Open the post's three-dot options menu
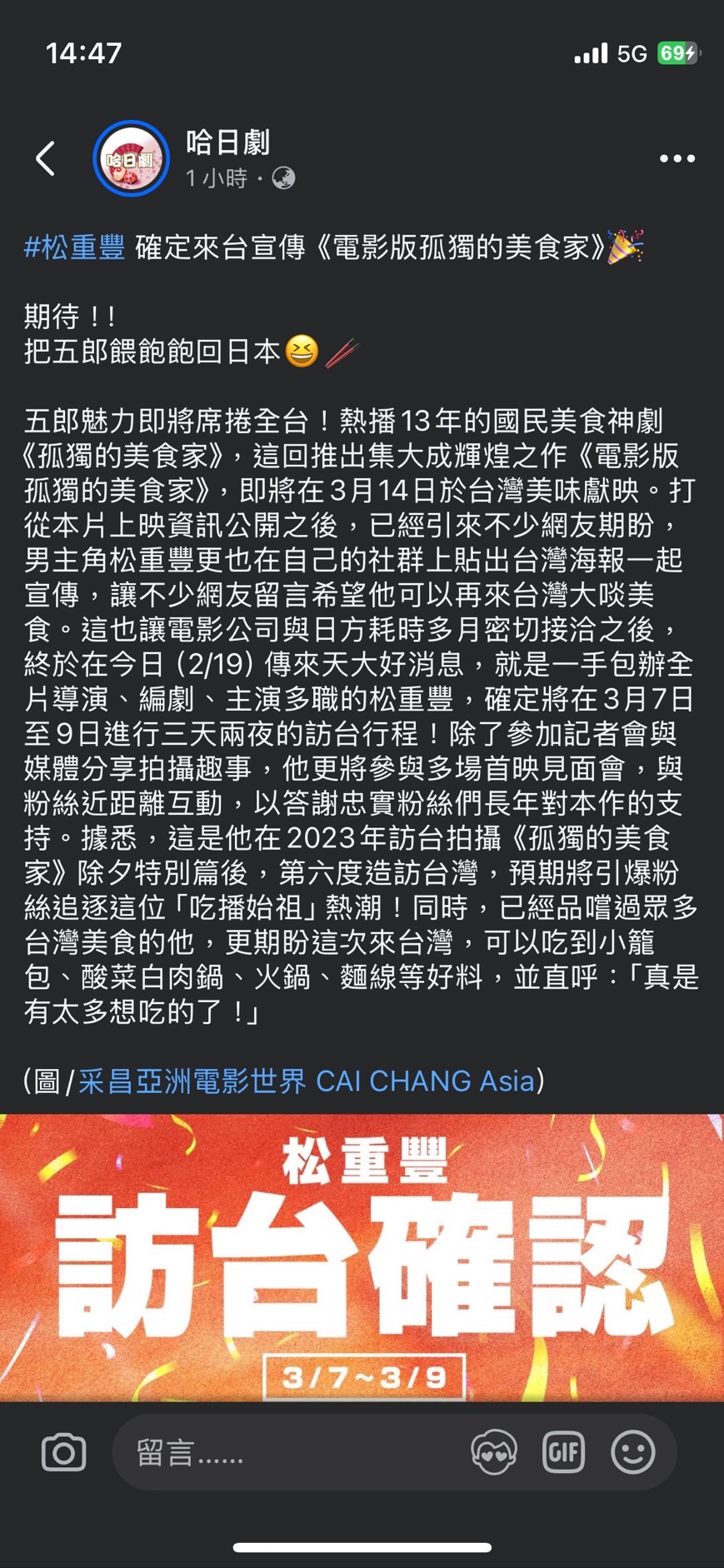The width and height of the screenshot is (724, 1568). click(677, 158)
